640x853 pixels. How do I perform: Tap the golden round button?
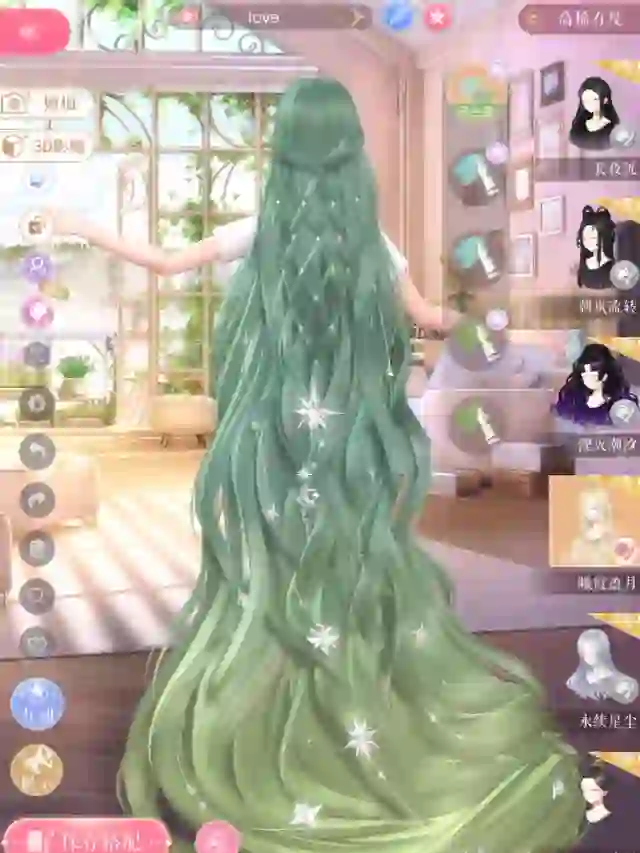37,769
